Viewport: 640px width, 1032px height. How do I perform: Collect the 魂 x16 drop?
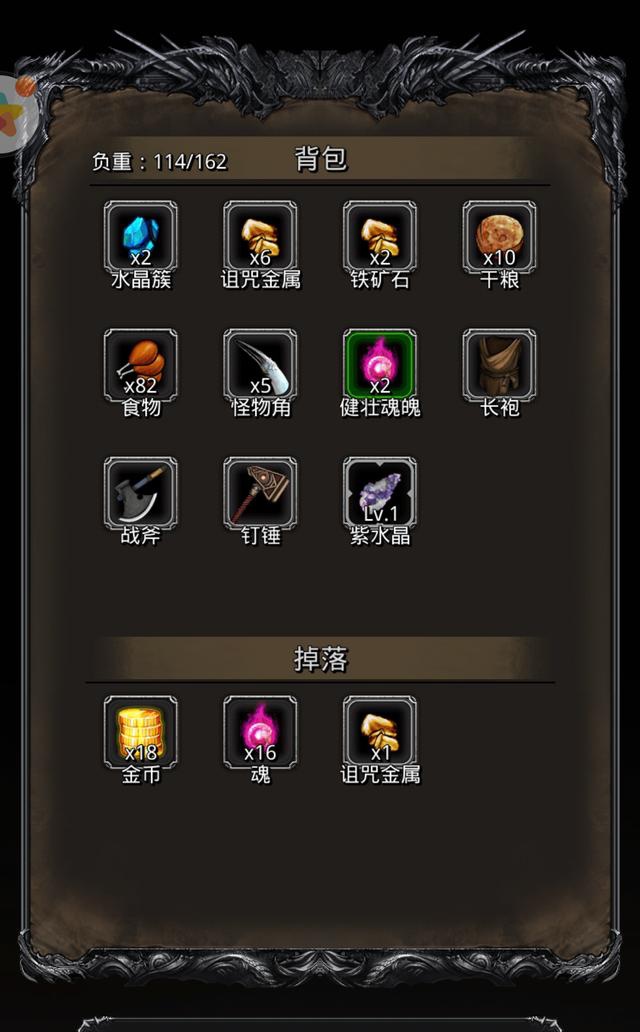click(260, 733)
